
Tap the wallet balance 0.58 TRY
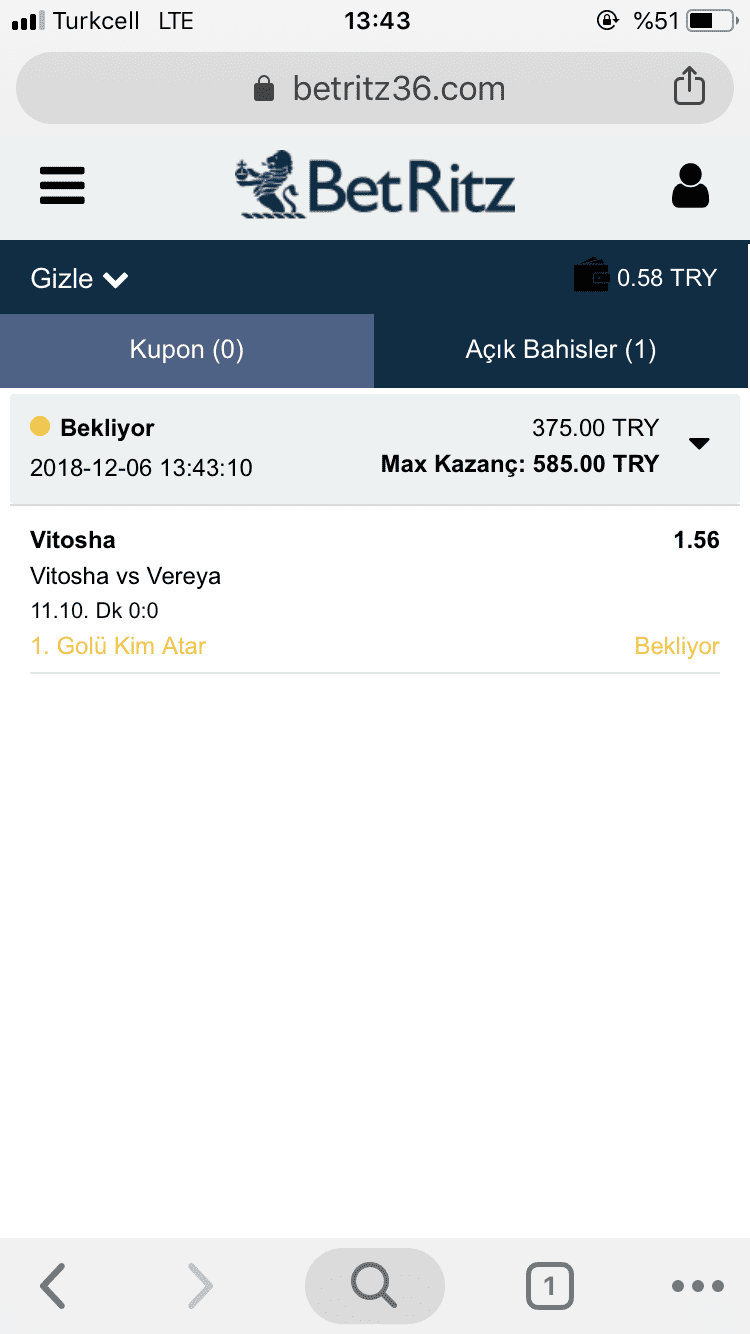click(646, 277)
